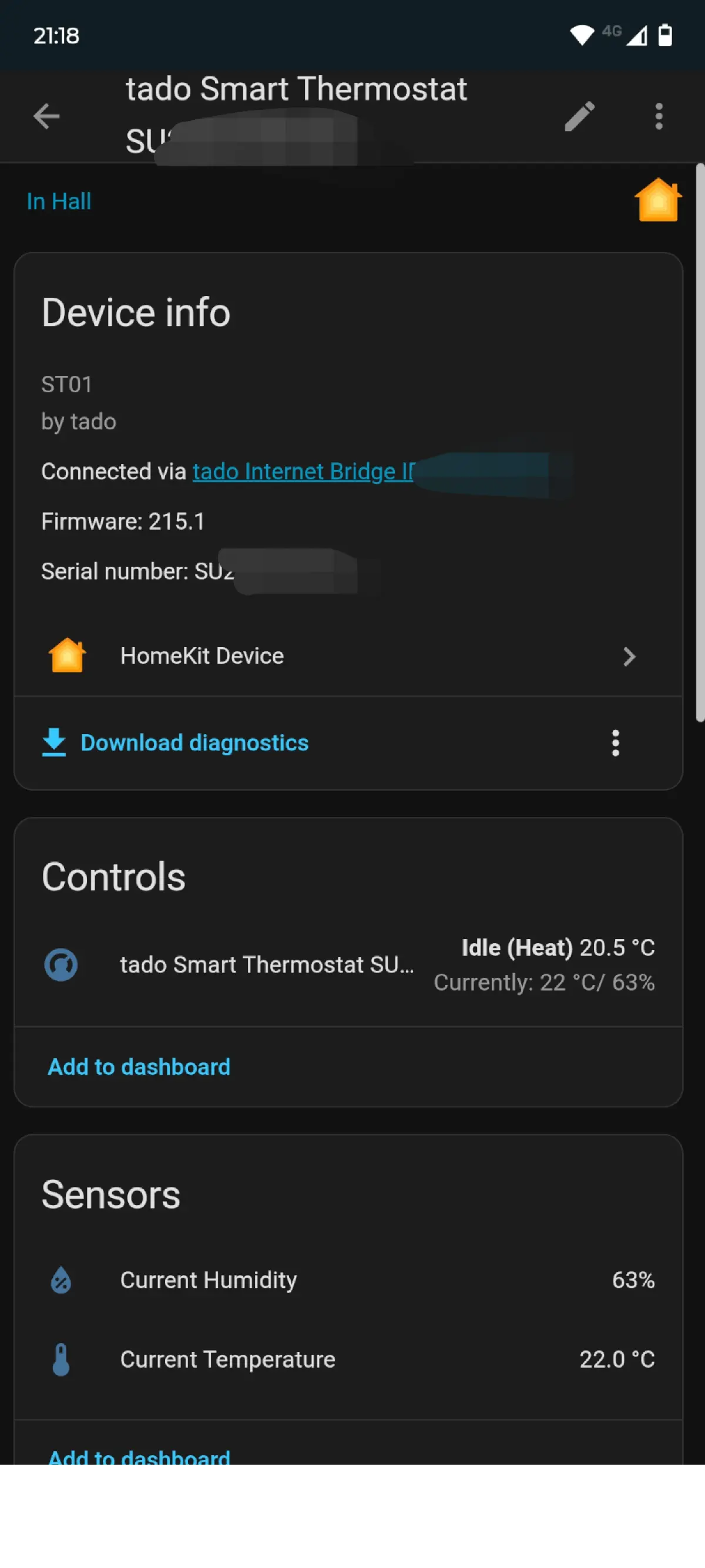Image resolution: width=705 pixels, height=1568 pixels.
Task: Go back using the top arrow
Action: (46, 116)
